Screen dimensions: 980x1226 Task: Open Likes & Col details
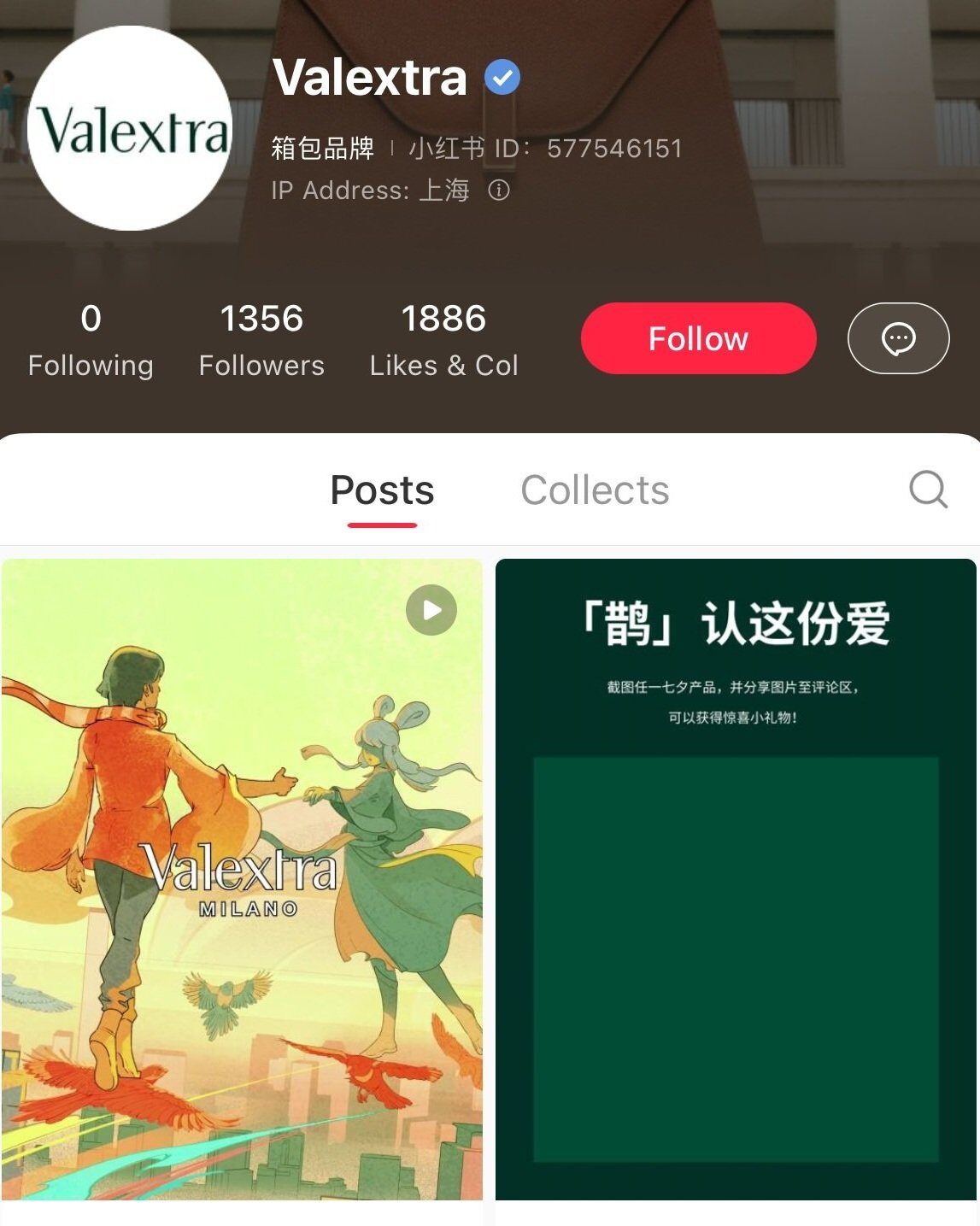[x=443, y=340]
